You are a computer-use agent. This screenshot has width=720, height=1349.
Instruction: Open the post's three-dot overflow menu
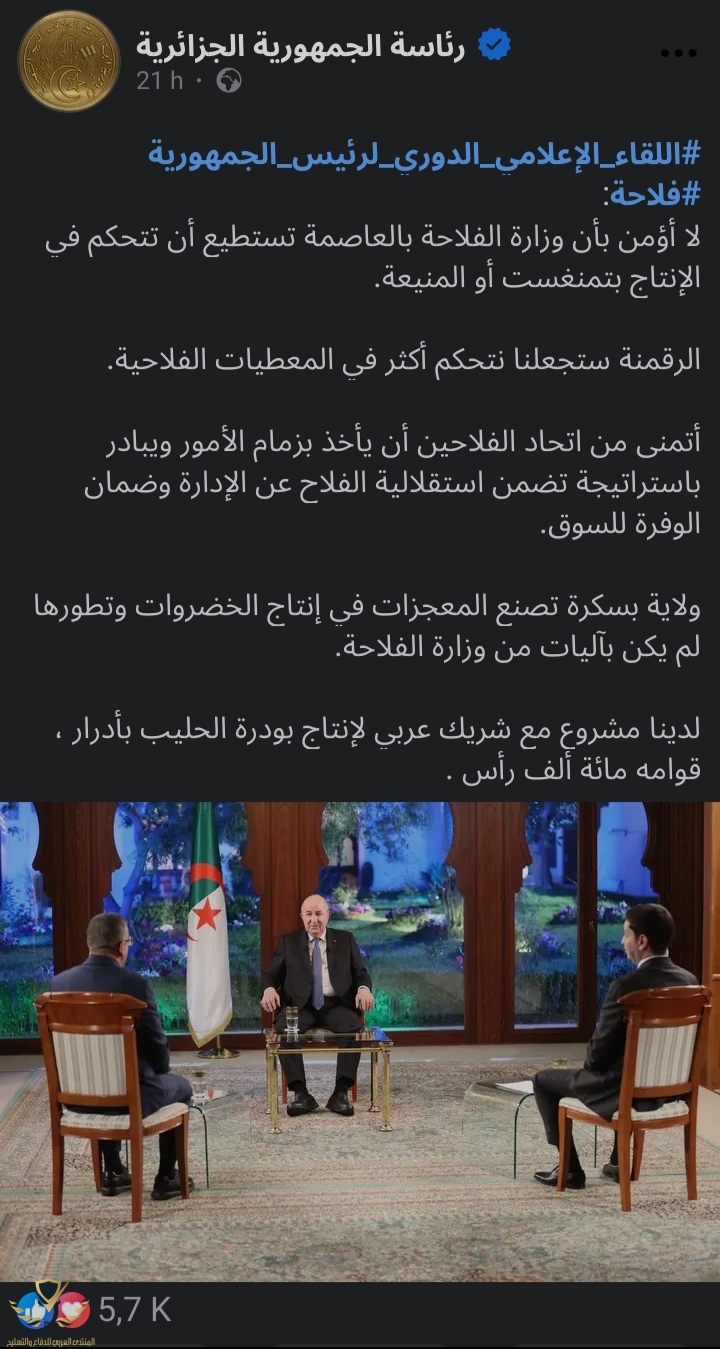(677, 53)
